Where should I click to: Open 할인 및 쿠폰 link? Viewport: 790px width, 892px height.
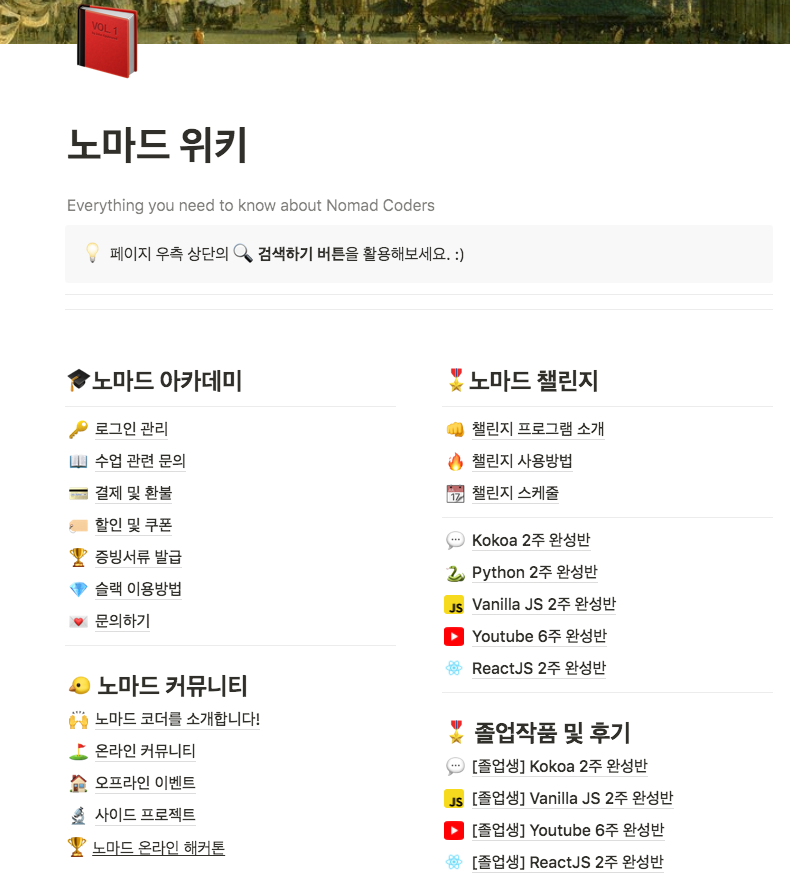pyautogui.click(x=134, y=525)
